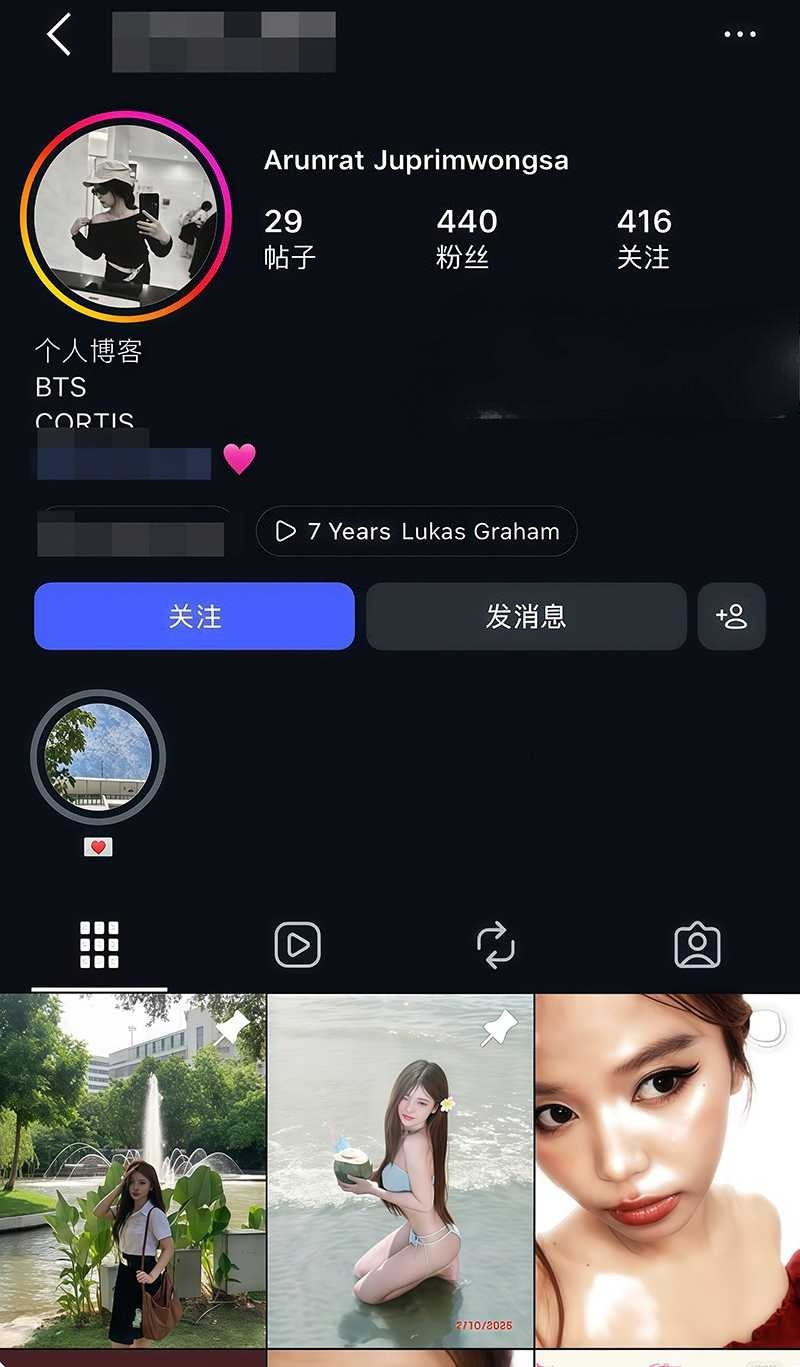This screenshot has height=1367, width=800.
Task: View the profile picture story
Action: tap(126, 216)
